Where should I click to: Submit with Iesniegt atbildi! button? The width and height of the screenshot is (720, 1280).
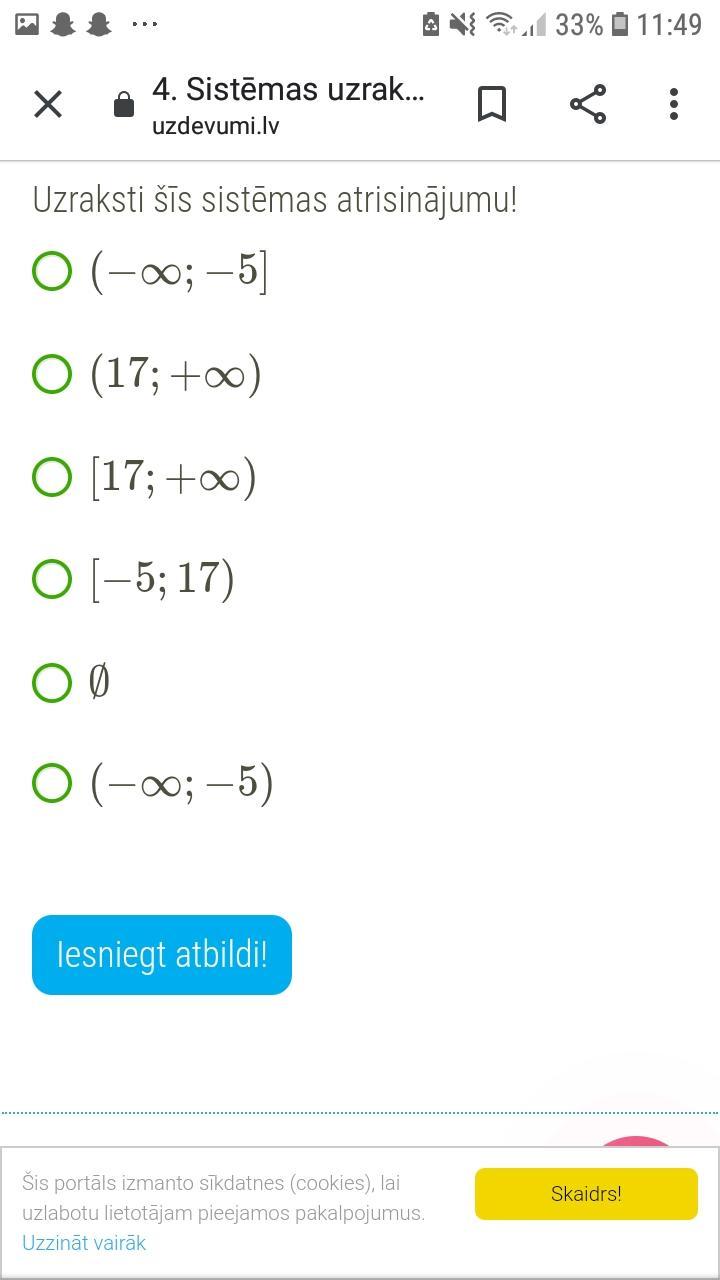pyautogui.click(x=162, y=955)
